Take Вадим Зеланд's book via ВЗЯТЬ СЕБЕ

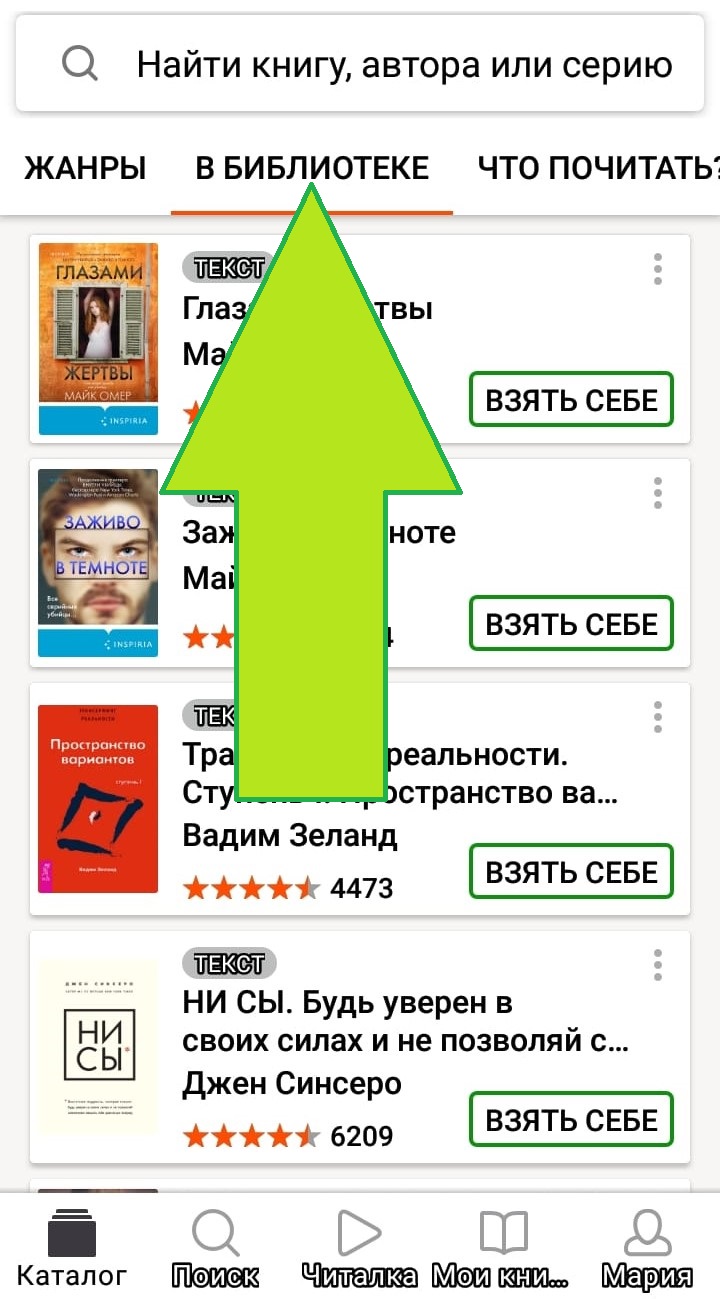point(571,872)
